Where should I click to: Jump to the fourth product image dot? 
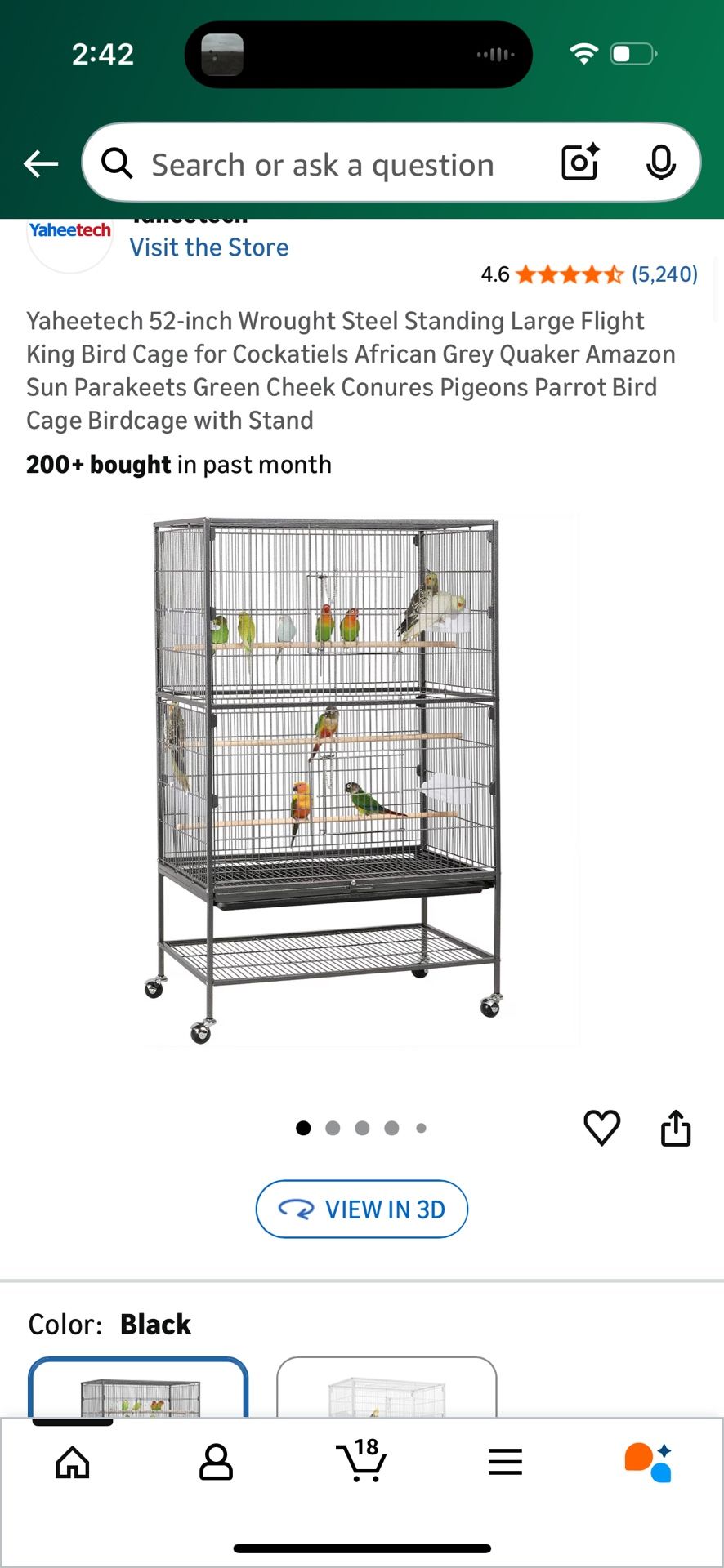coord(391,1128)
